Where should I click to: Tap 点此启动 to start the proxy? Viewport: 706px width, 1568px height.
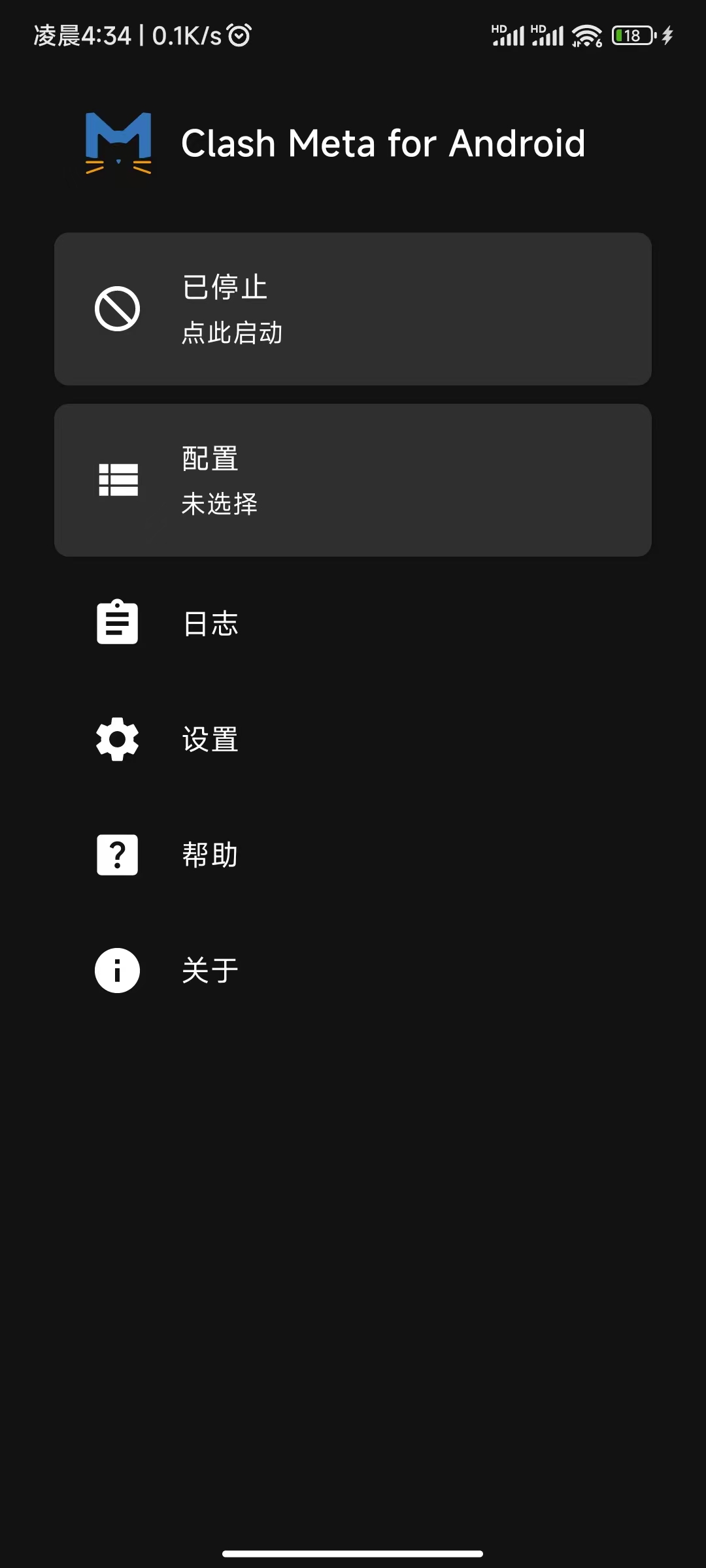(232, 333)
